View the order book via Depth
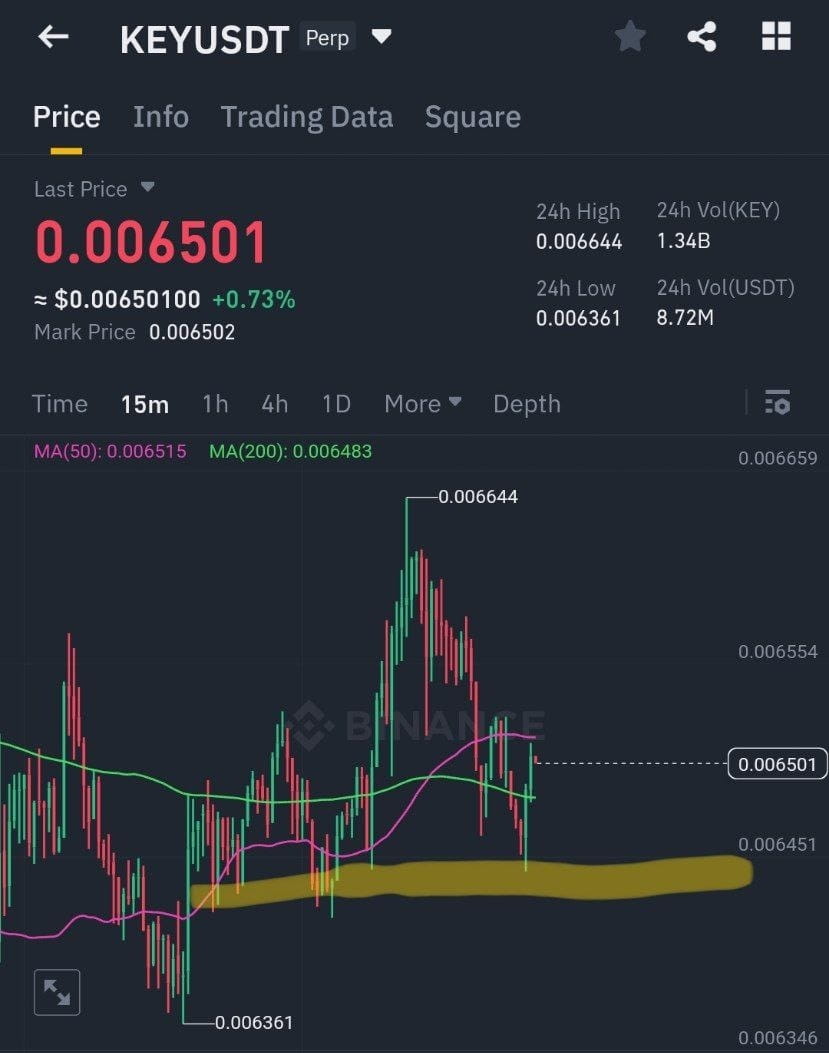829x1053 pixels. [x=527, y=404]
